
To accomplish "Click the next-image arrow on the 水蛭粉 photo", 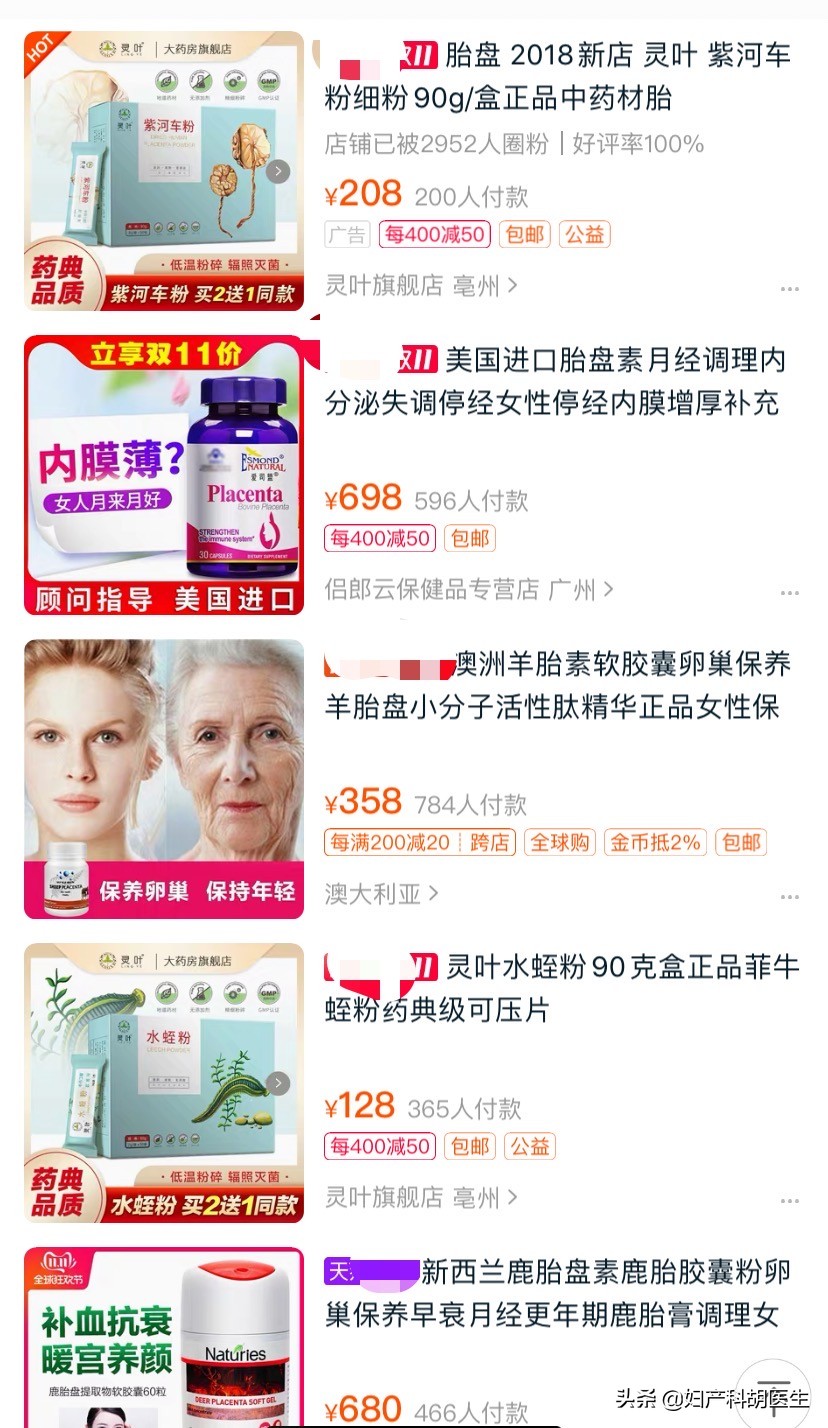I will point(278,1083).
